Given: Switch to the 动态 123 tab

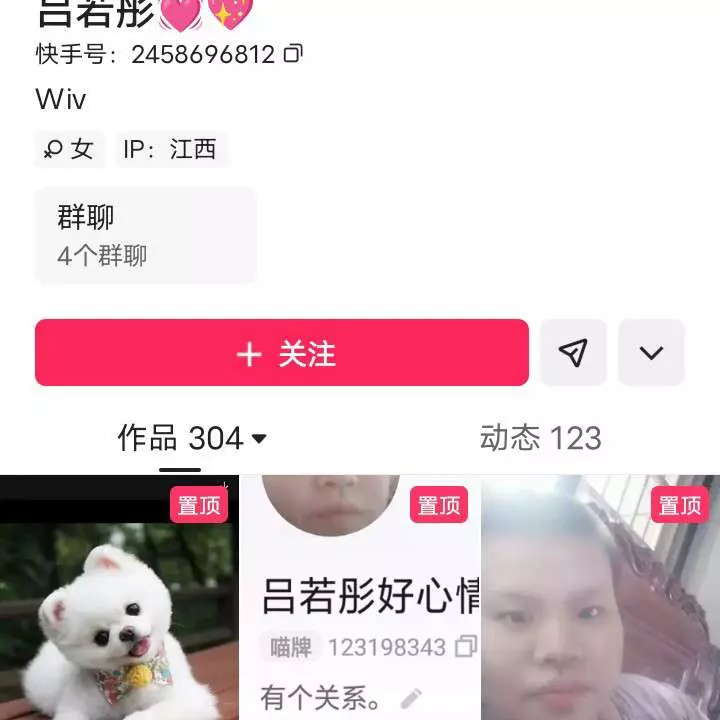Looking at the screenshot, I should pos(541,438).
